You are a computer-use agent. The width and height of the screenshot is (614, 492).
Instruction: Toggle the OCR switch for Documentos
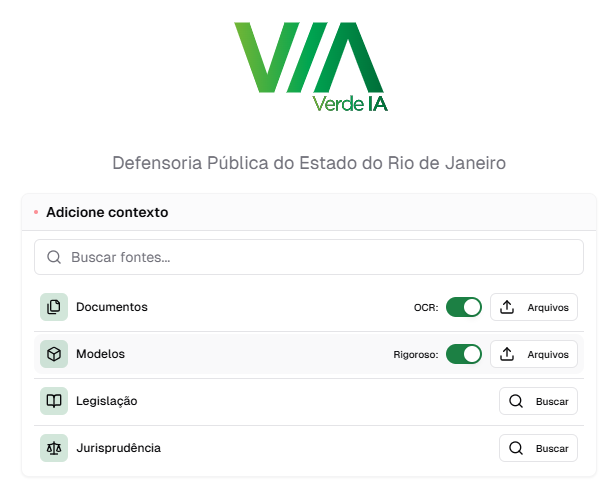pyautogui.click(x=464, y=307)
